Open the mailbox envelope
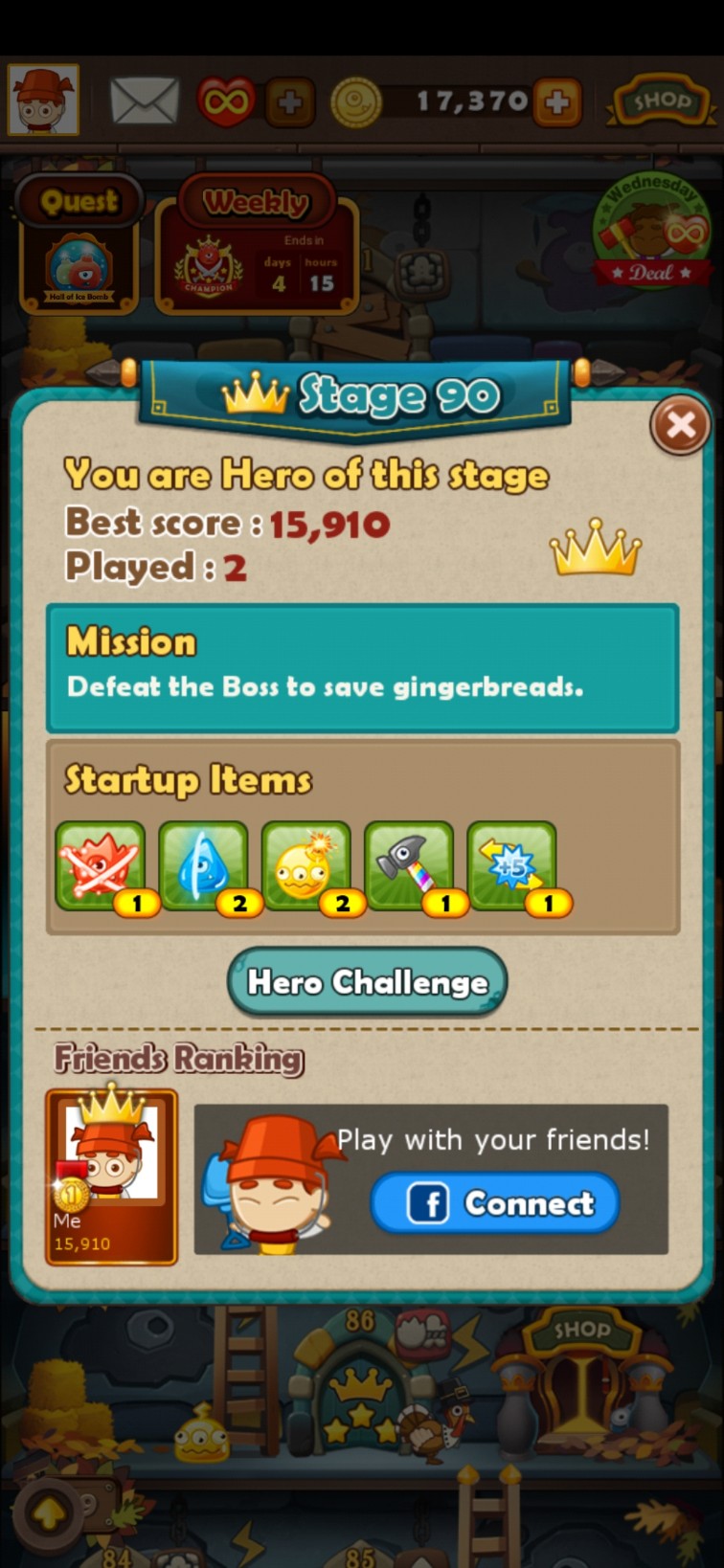The width and height of the screenshot is (724, 1568). point(144,101)
